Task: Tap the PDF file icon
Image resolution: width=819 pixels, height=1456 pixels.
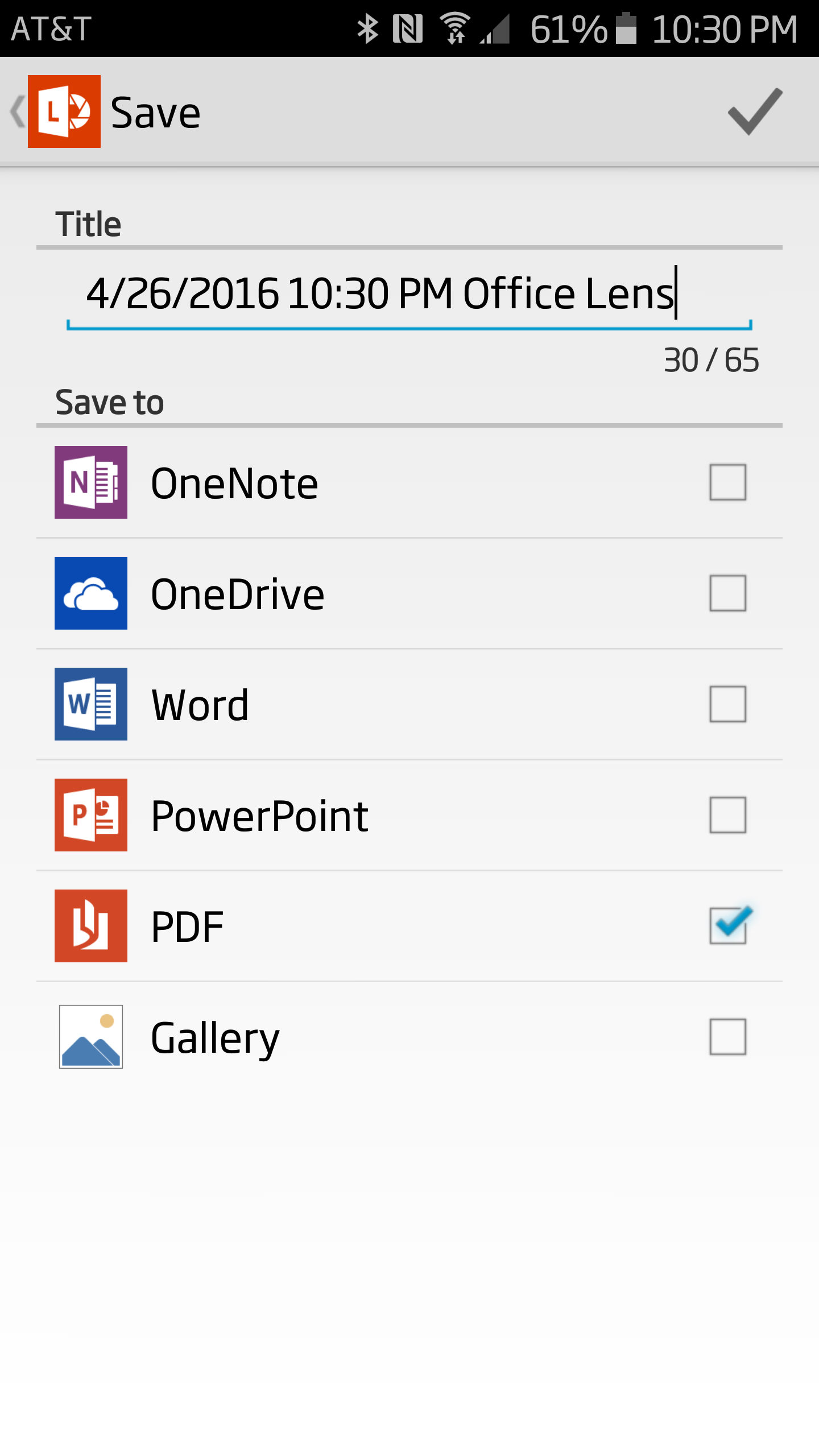Action: (x=90, y=926)
